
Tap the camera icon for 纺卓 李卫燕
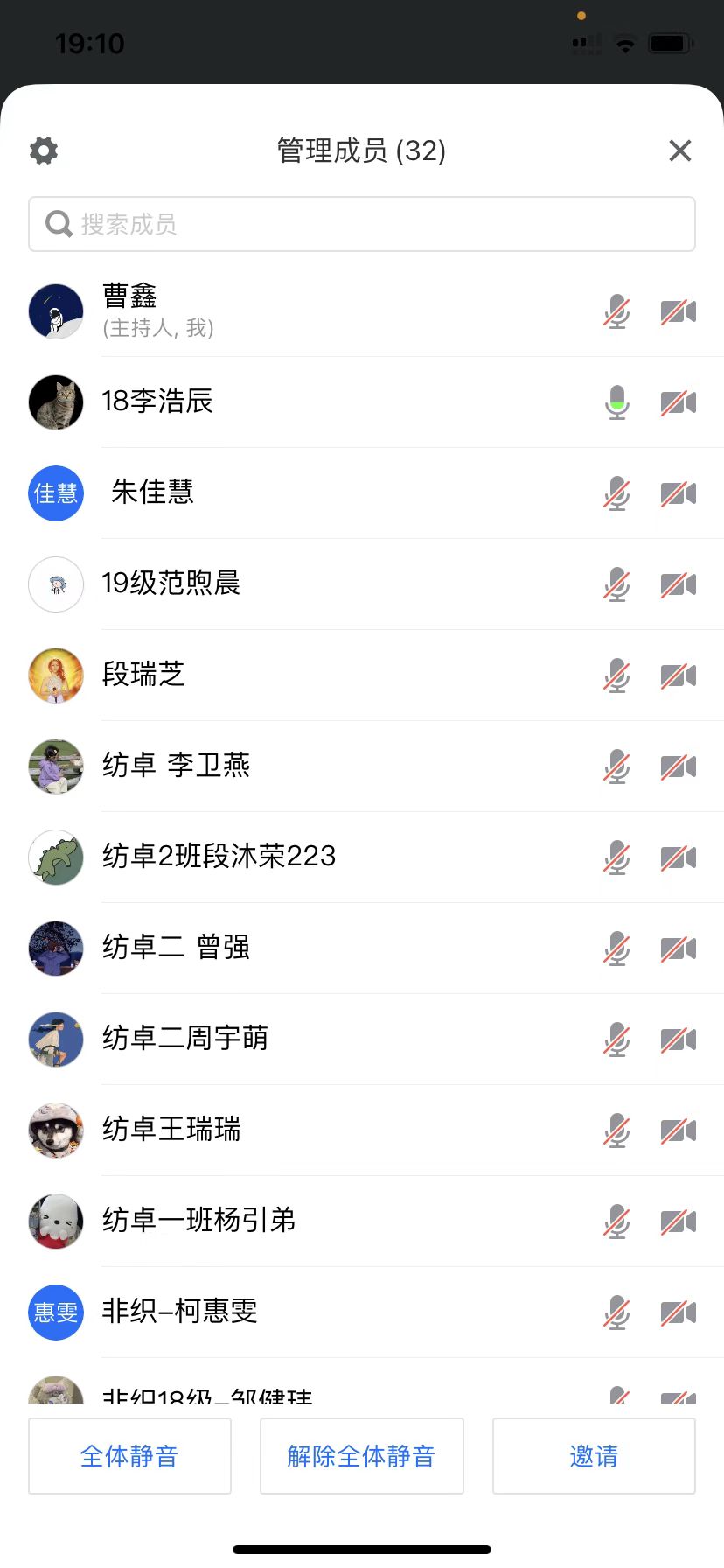pos(678,767)
